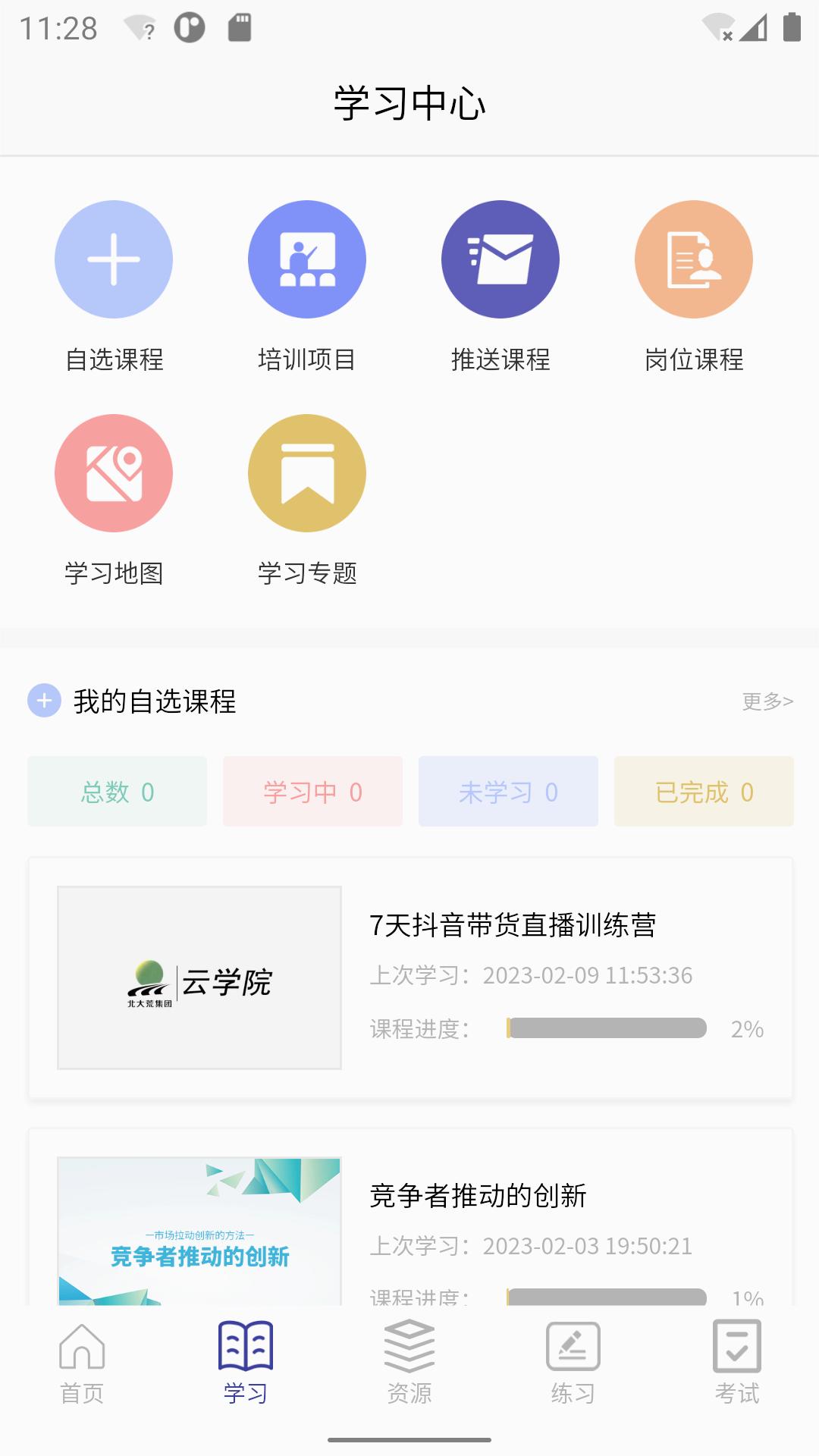The height and width of the screenshot is (1456, 819).
Task: Select the 培训项目 training projects icon
Action: pos(306,258)
